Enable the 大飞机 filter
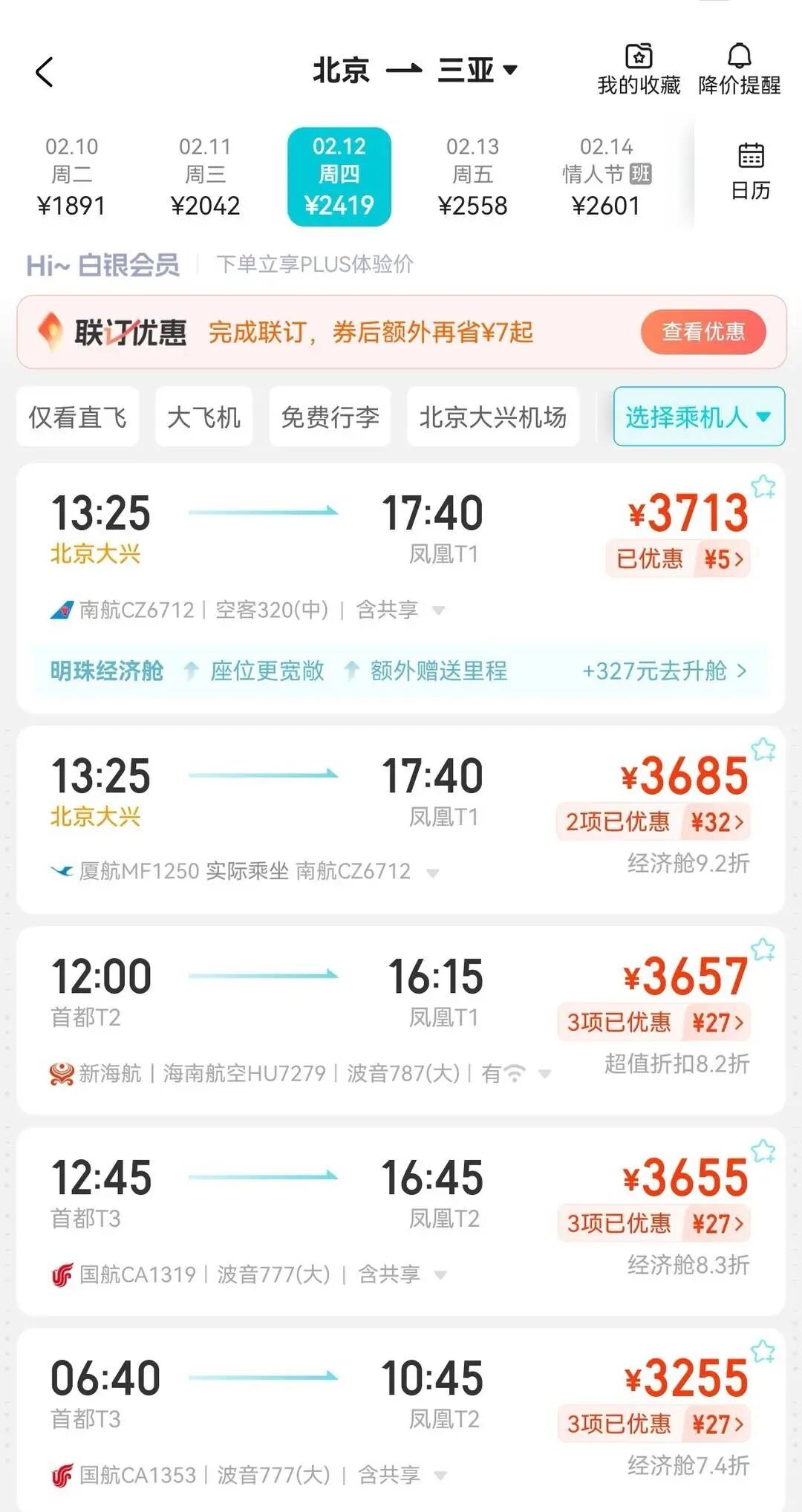Screen dimensions: 802x1512 204,417
